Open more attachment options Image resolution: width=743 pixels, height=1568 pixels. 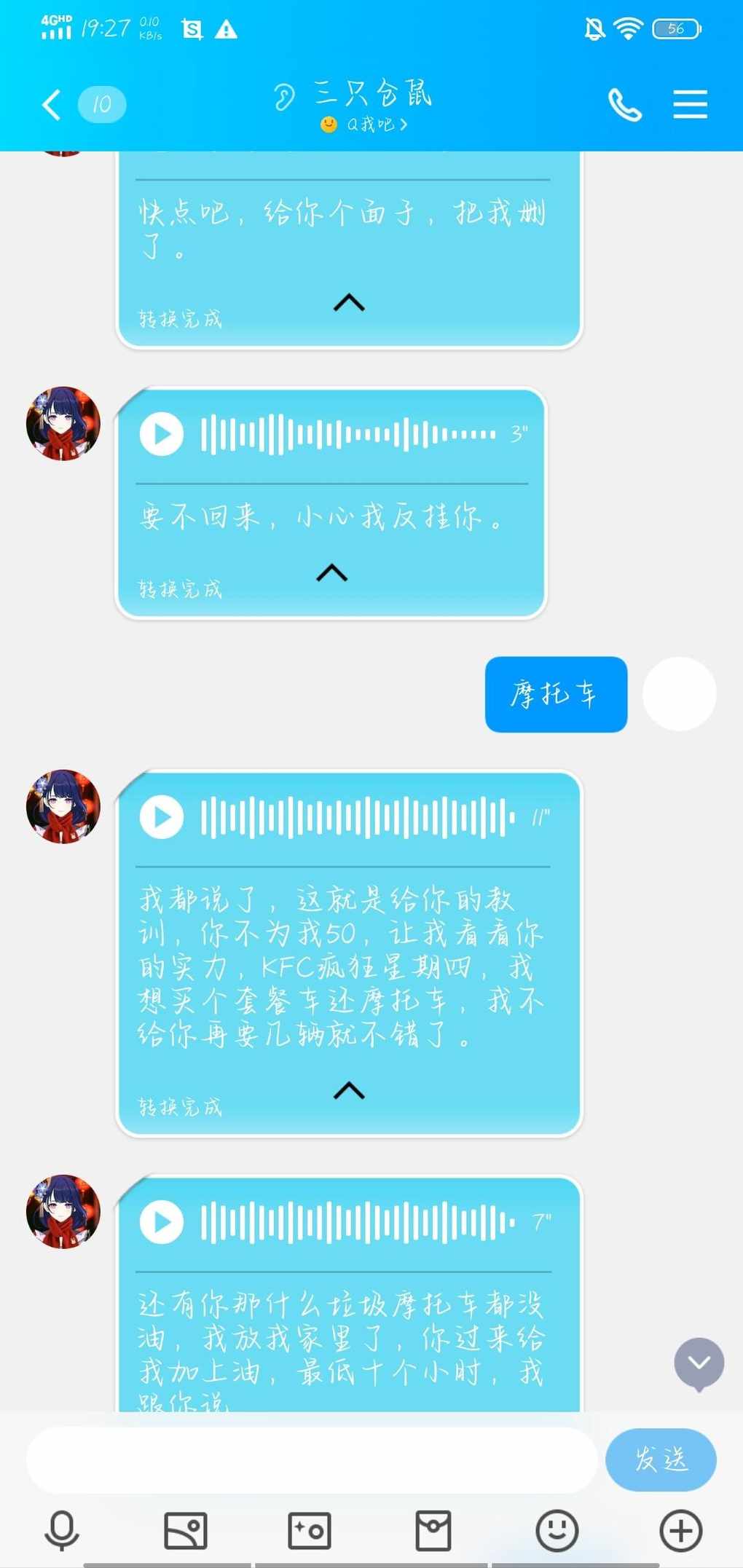click(x=680, y=1529)
